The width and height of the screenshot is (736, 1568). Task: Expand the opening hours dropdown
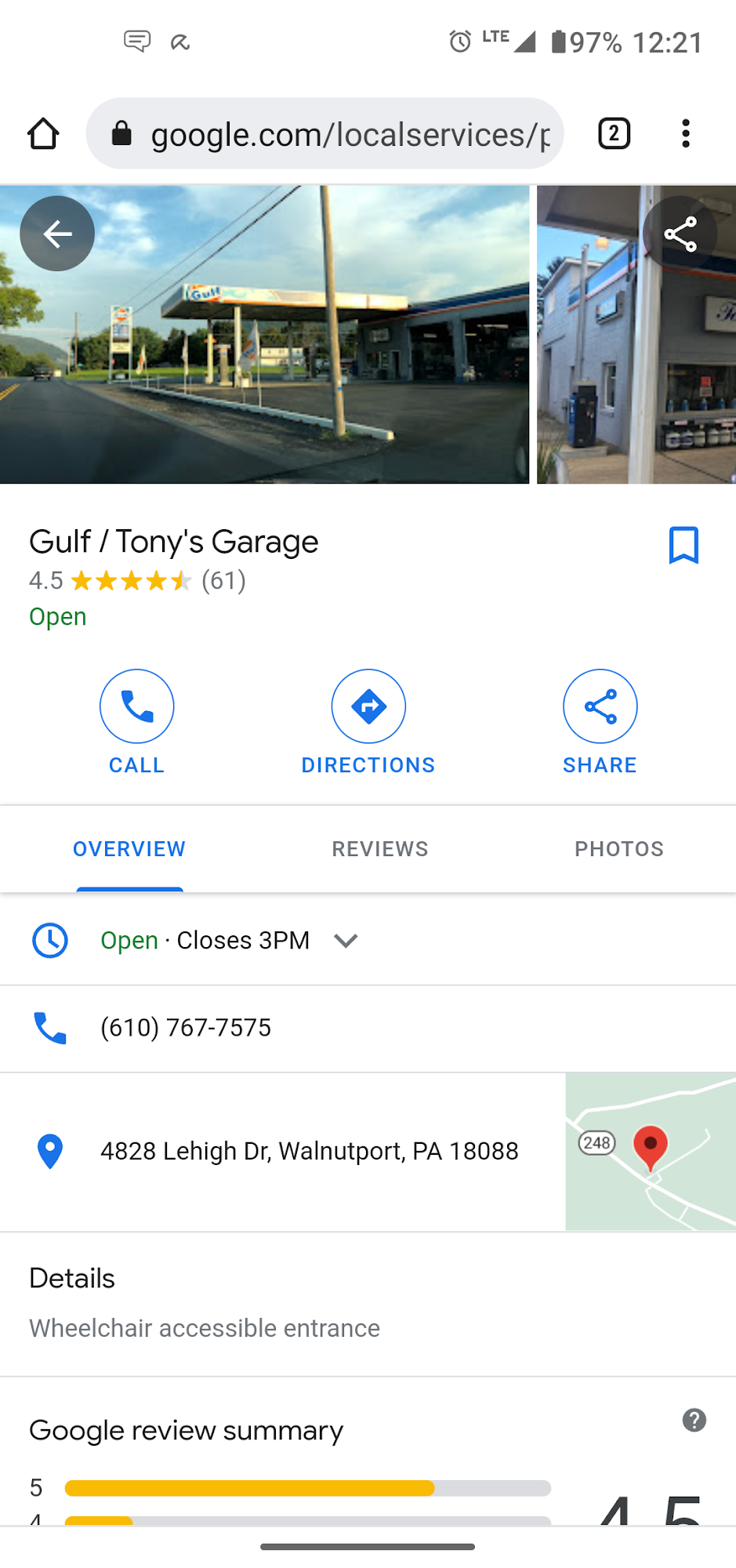tap(346, 940)
